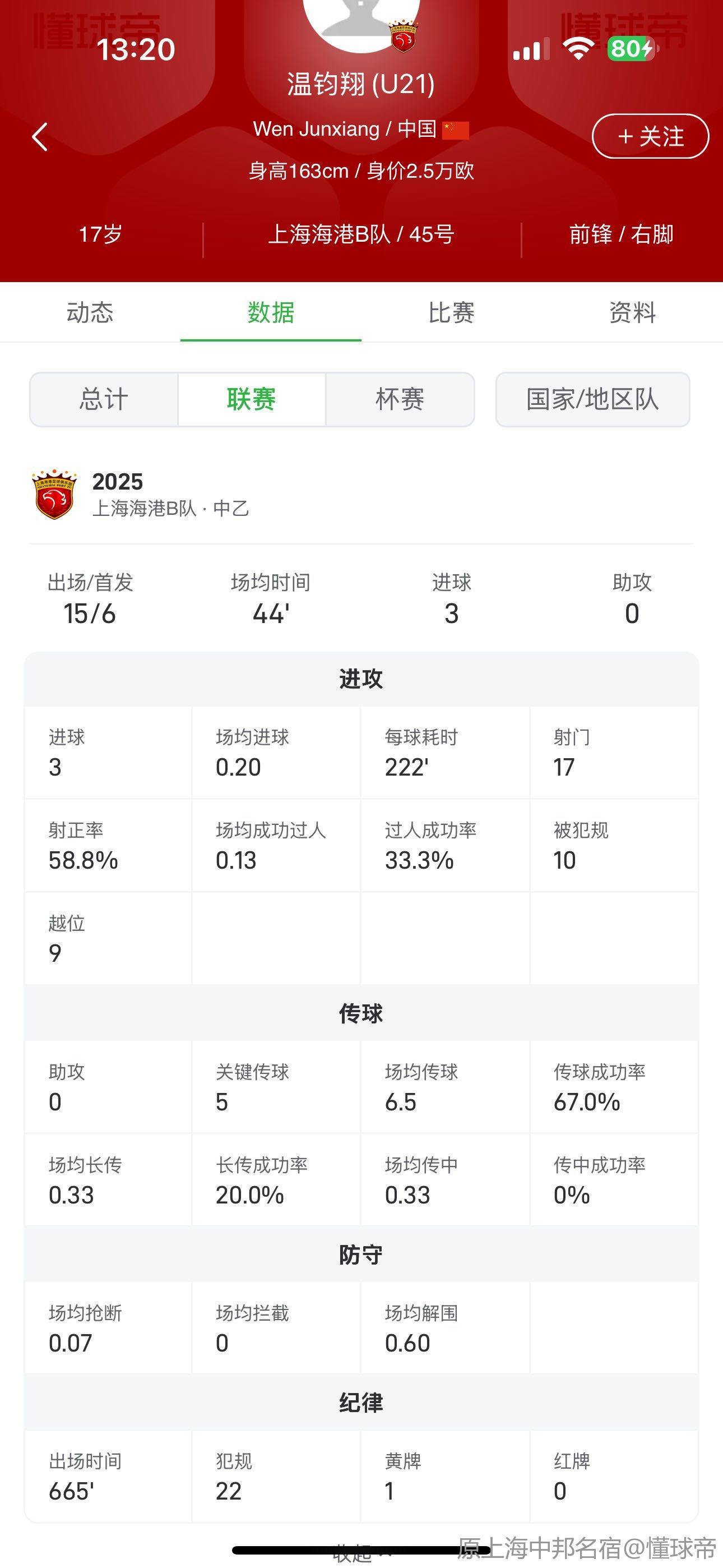Open the 比赛 tab
The image size is (723, 1568).
point(452,312)
